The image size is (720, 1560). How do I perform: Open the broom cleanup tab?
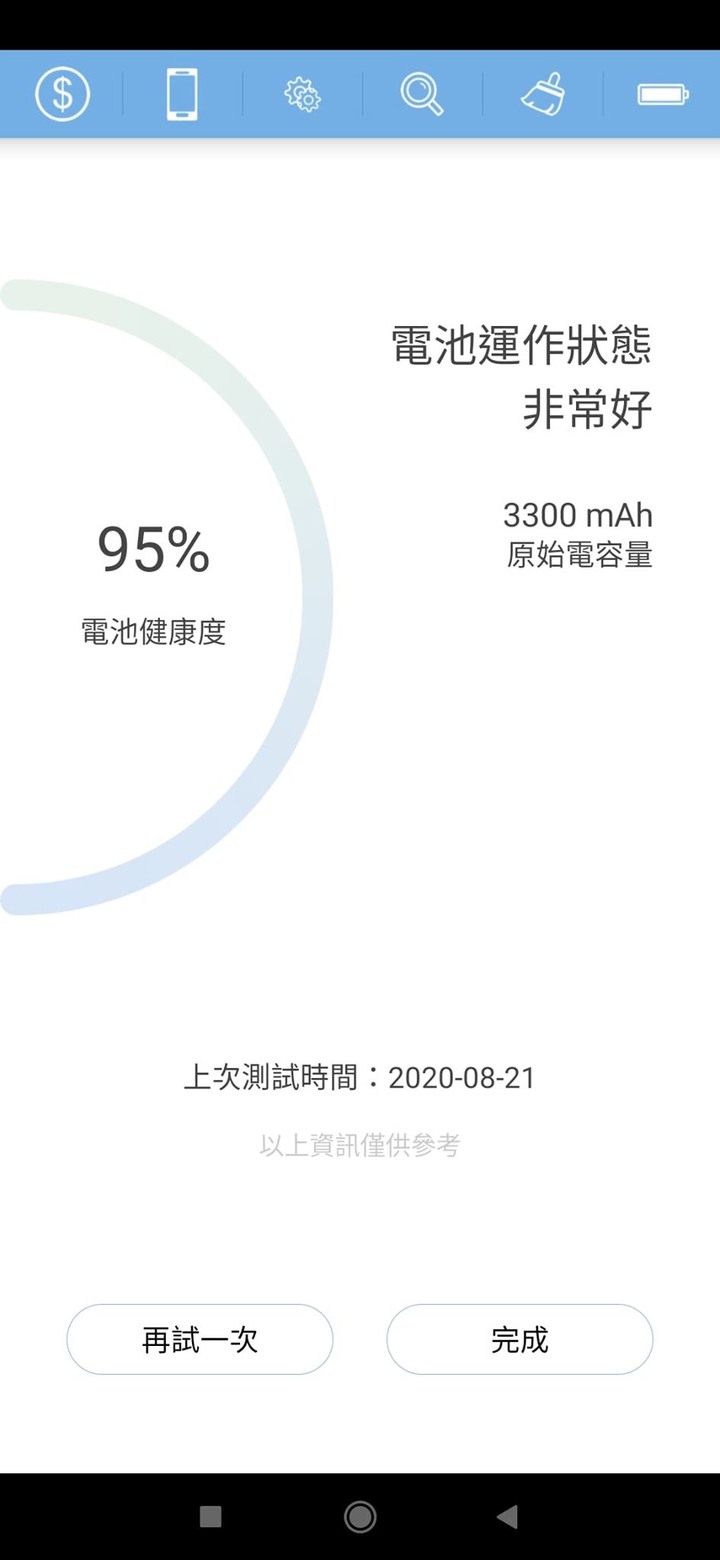[x=543, y=95]
